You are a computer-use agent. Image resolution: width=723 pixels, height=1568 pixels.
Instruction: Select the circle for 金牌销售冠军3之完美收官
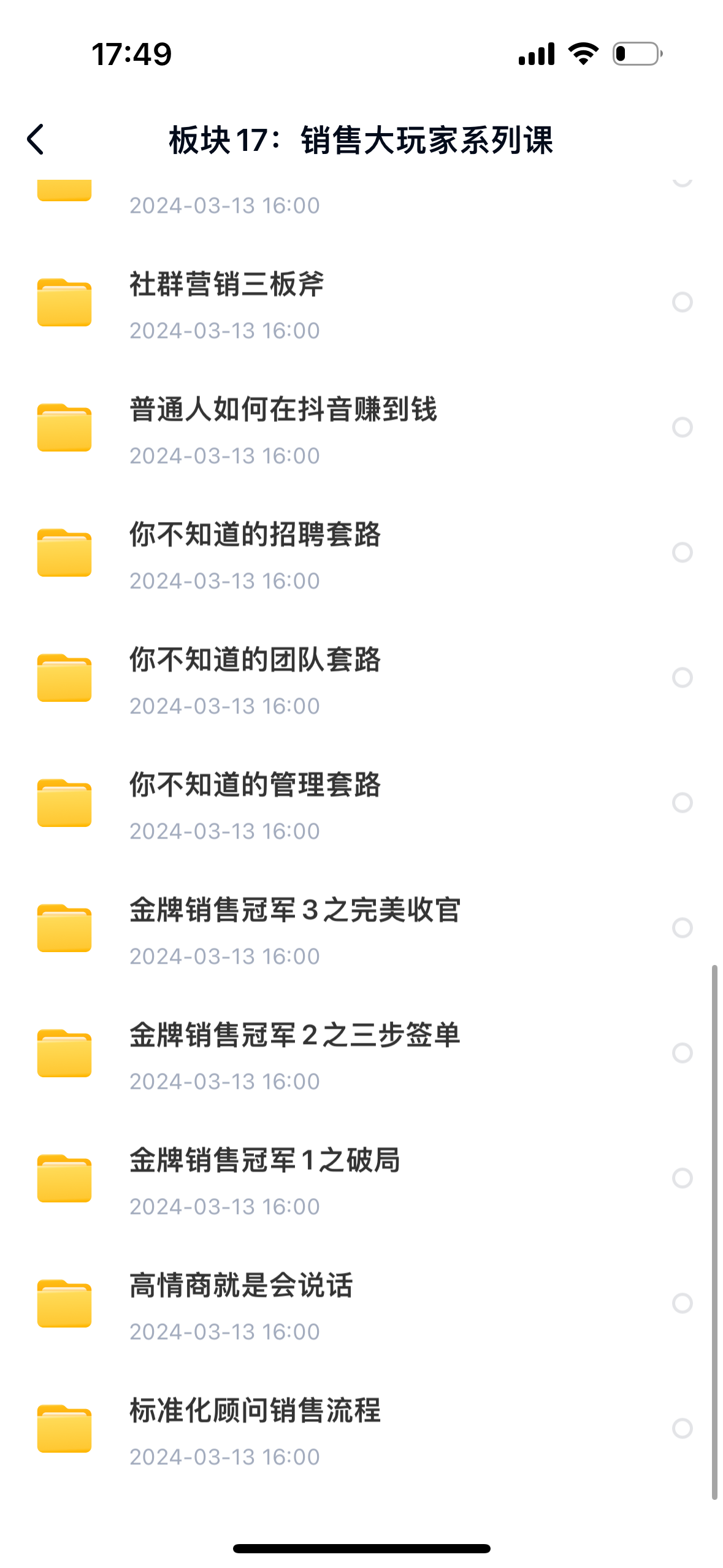(x=682, y=928)
